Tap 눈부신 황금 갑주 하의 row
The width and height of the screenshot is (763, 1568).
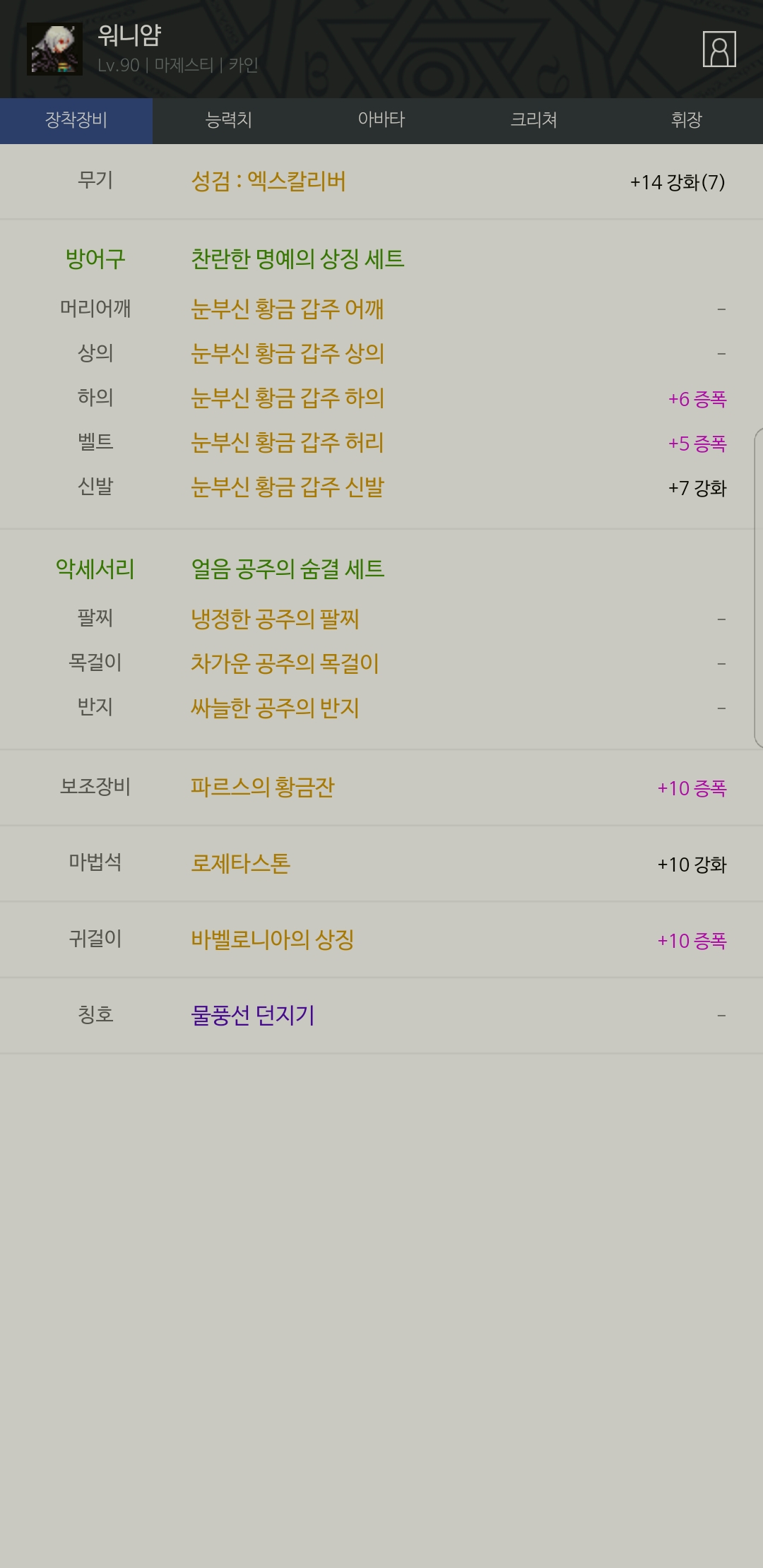point(287,398)
